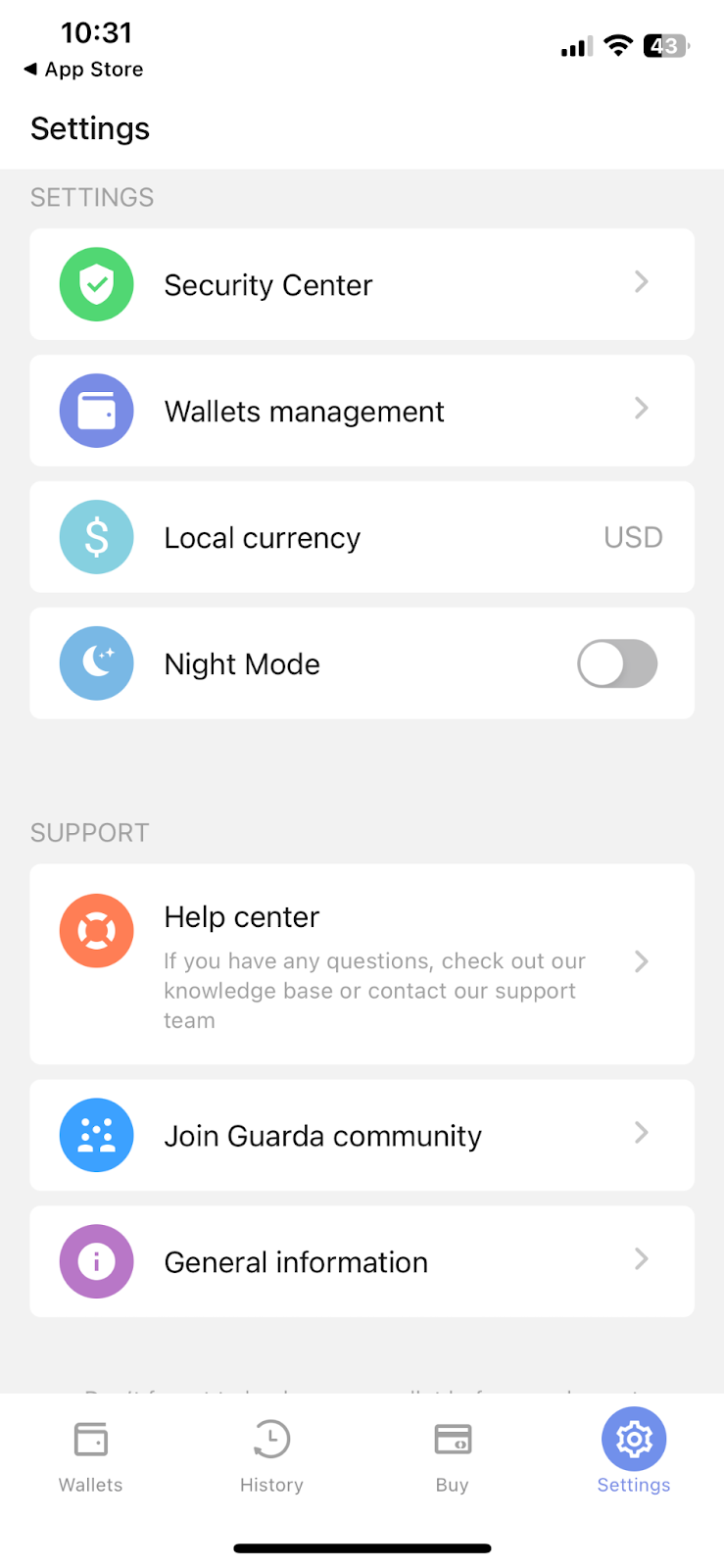Open General information
Screen dimensions: 724x1568
point(362,1261)
